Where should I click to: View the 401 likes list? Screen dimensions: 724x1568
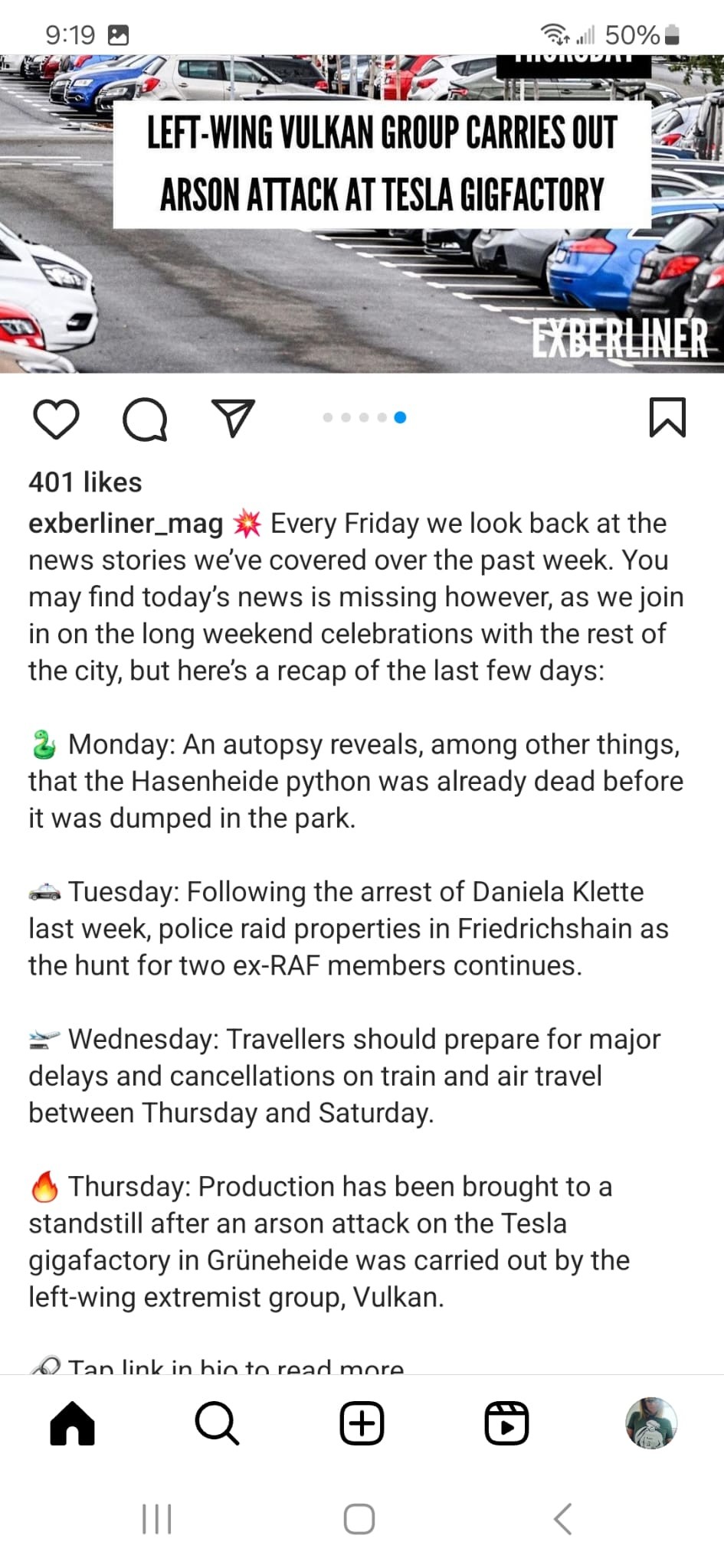coord(85,482)
